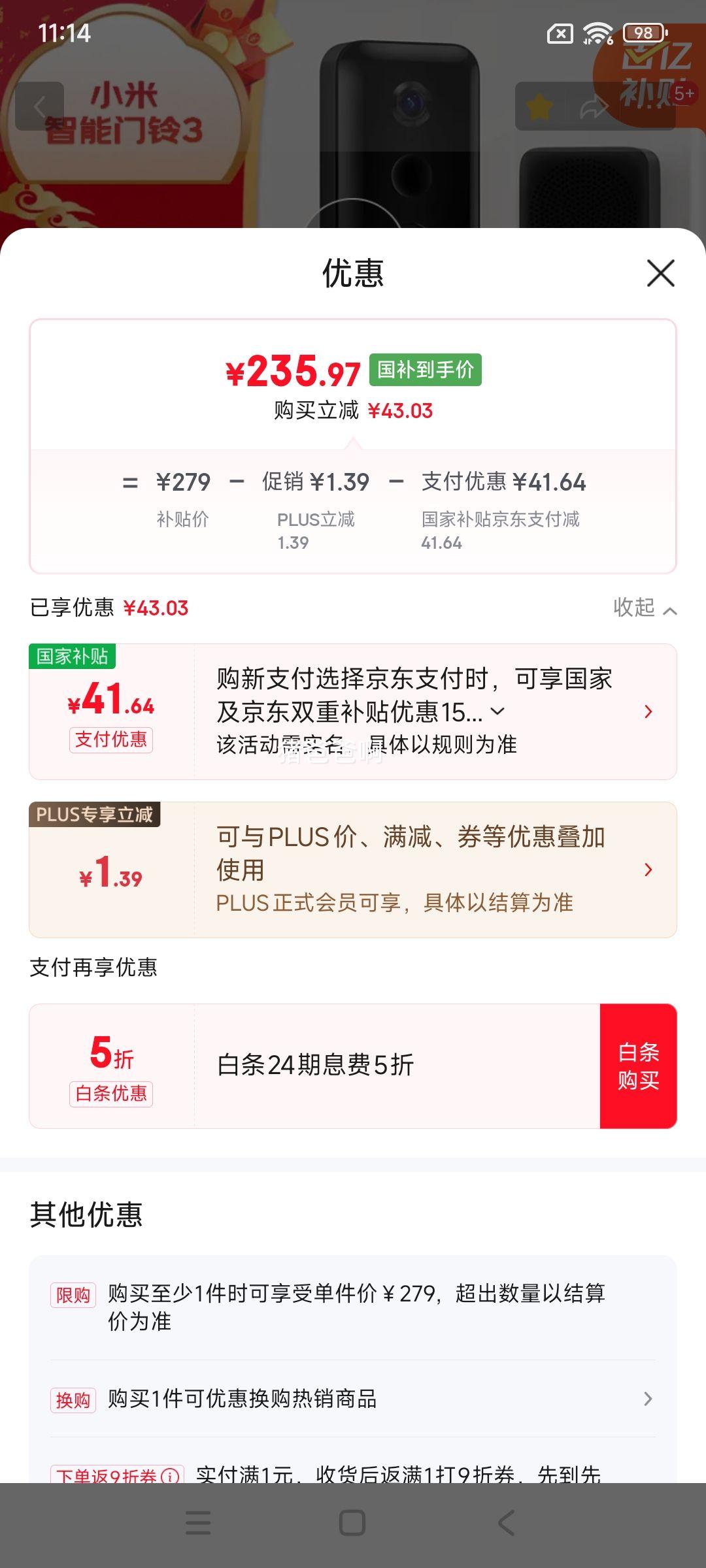Tap the green 国补到手价 badge
Screen dimensions: 706x1568
(424, 371)
